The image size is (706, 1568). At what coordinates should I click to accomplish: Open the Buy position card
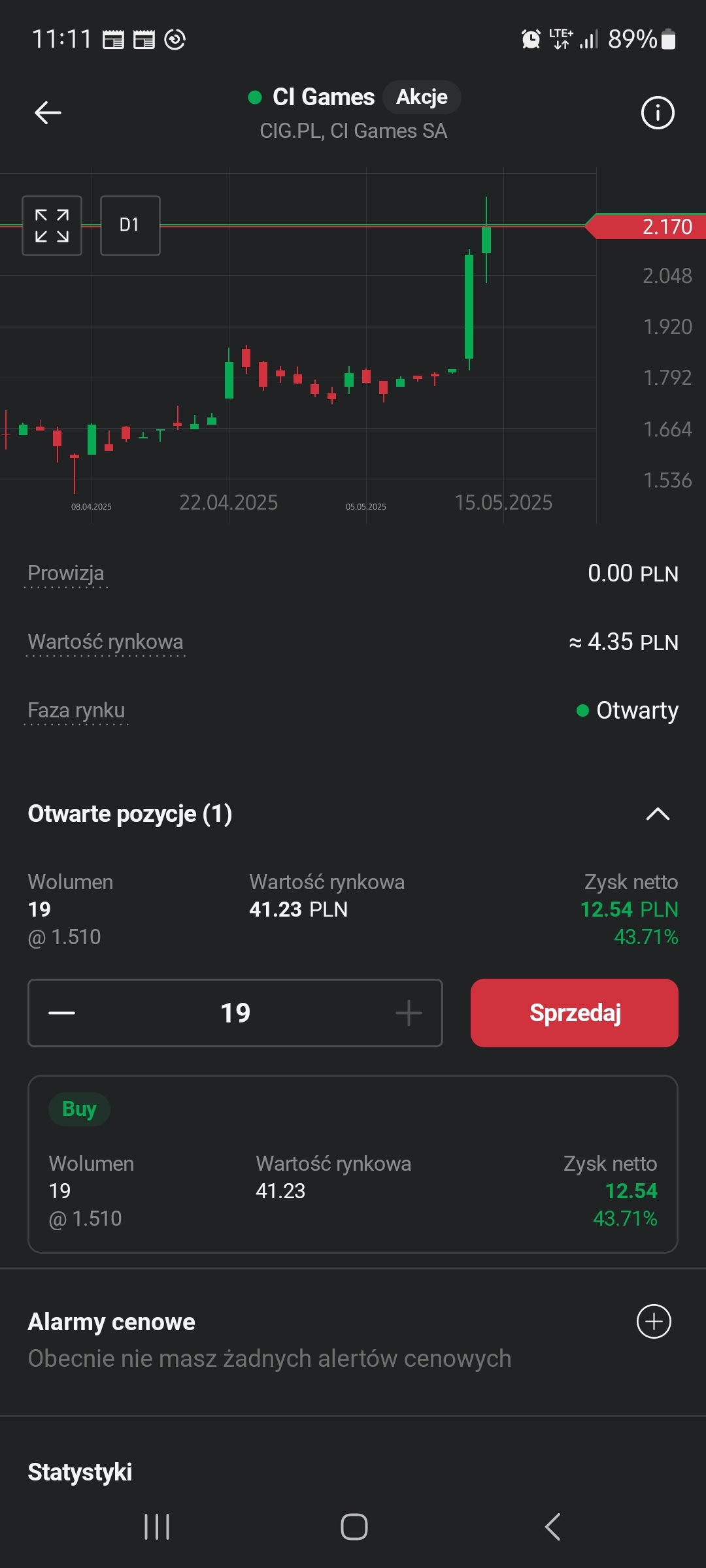[352, 1164]
